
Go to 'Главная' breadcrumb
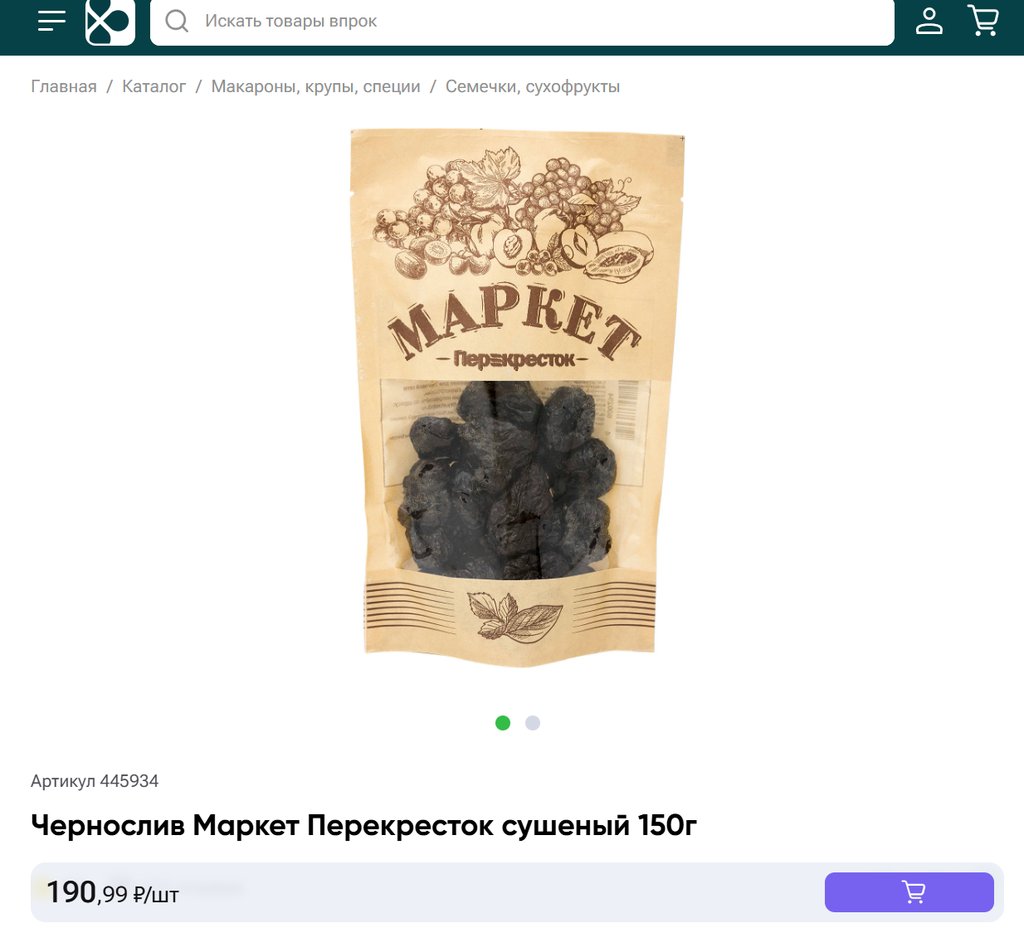[64, 87]
